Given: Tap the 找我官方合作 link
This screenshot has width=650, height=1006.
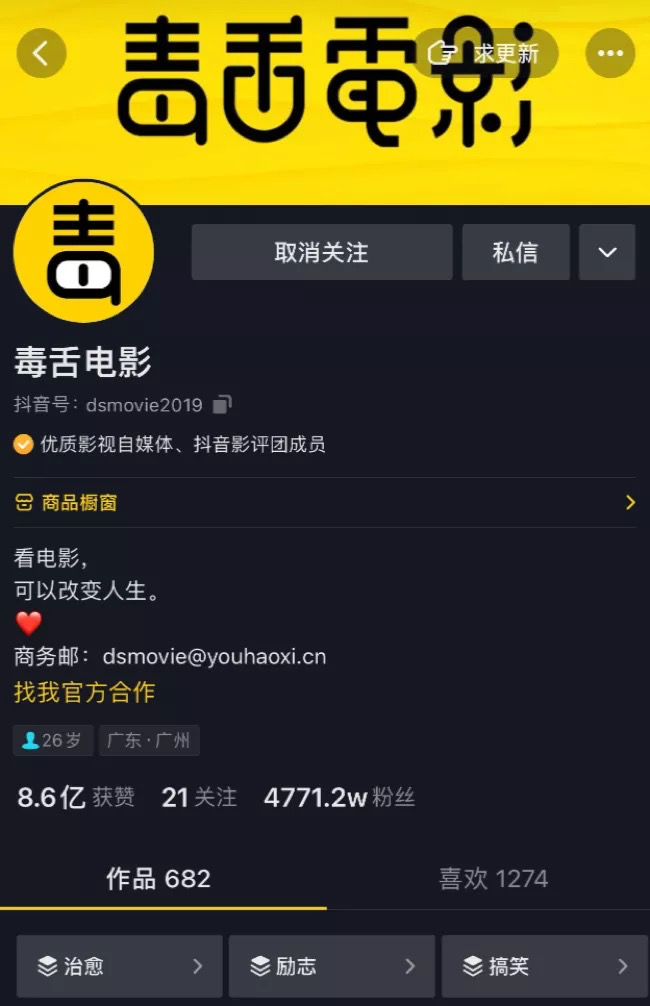Looking at the screenshot, I should 84,692.
